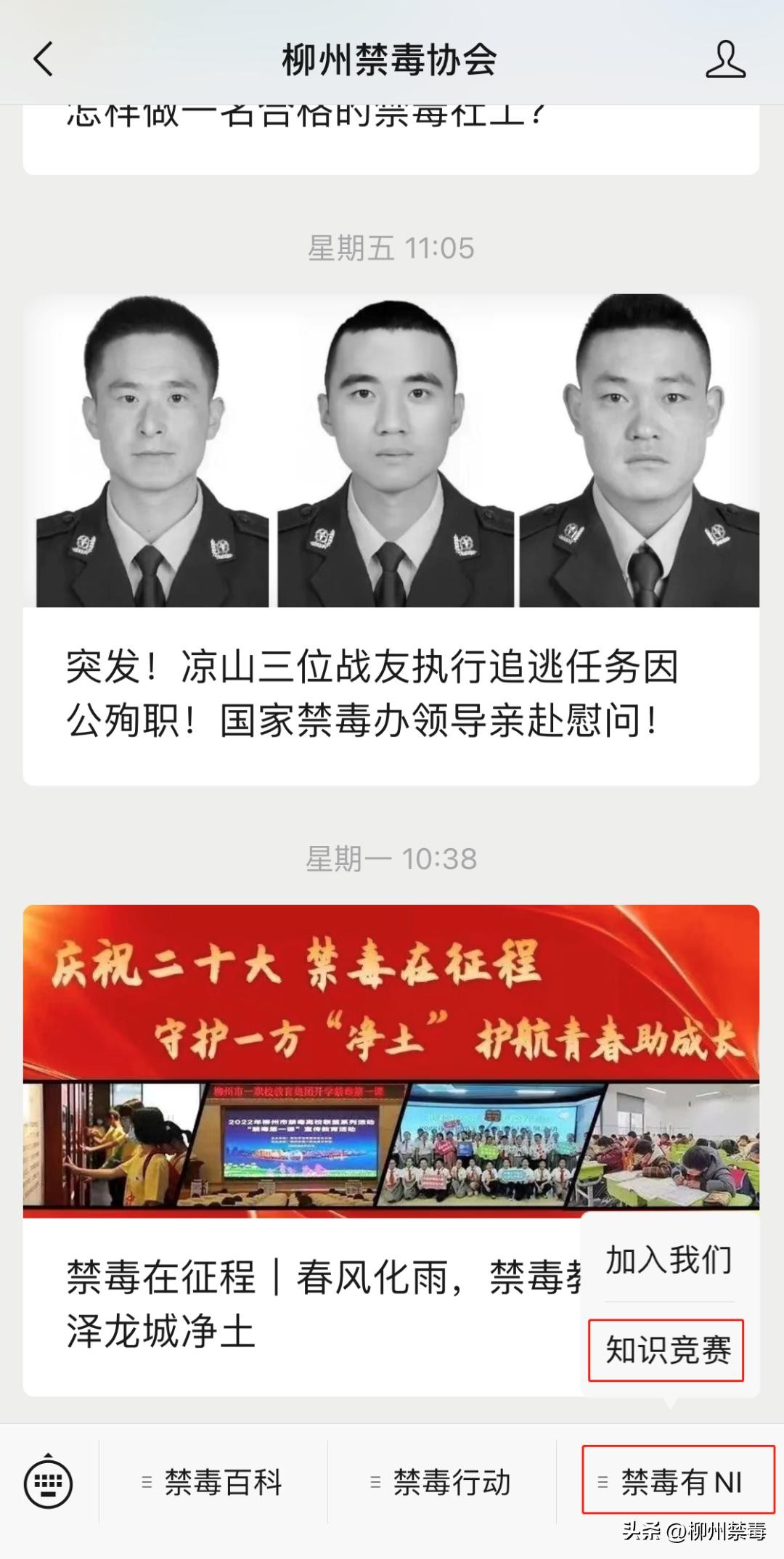Viewport: 784px width, 1559px height.
Task: Go back from 柳州禁毒协会 chat
Action: click(x=44, y=59)
